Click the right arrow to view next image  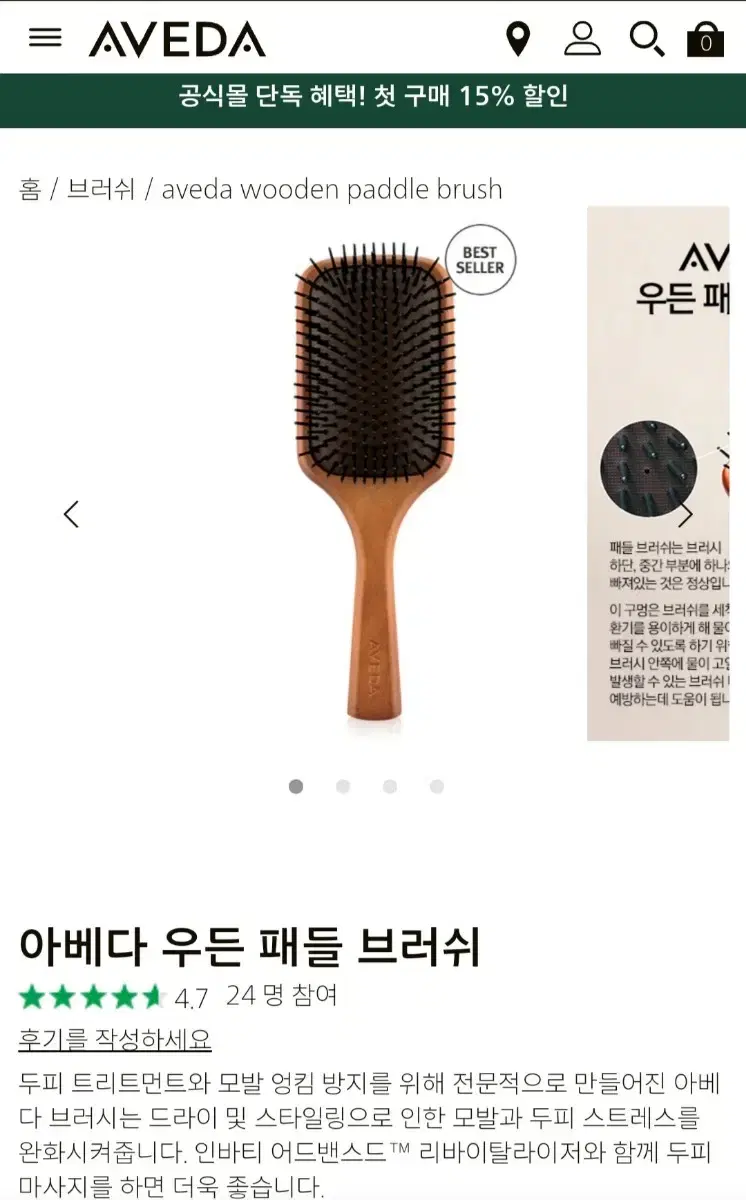coord(687,513)
